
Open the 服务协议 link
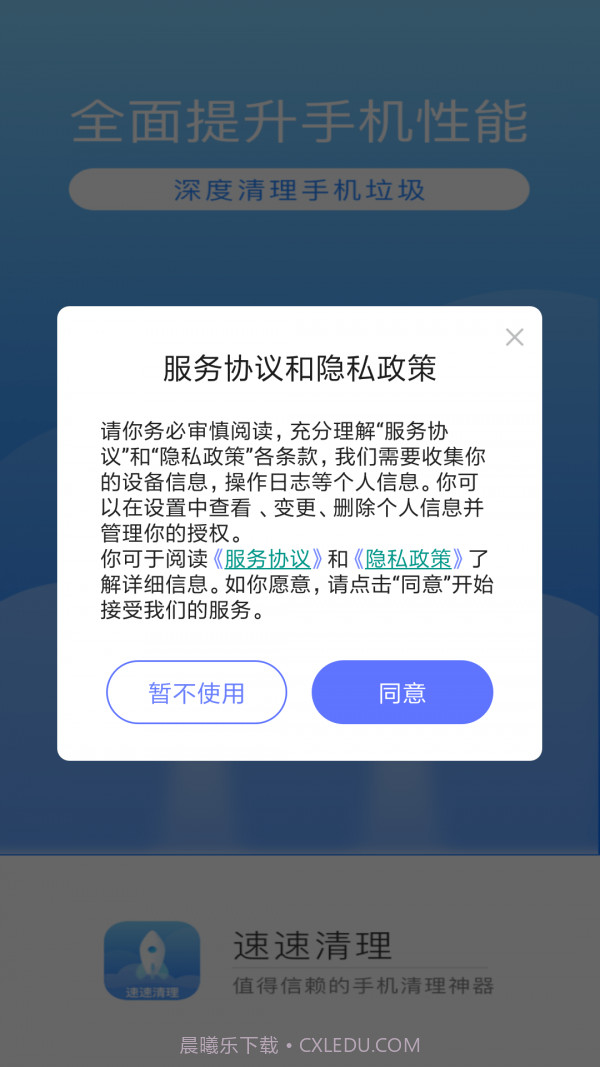[x=267, y=559]
